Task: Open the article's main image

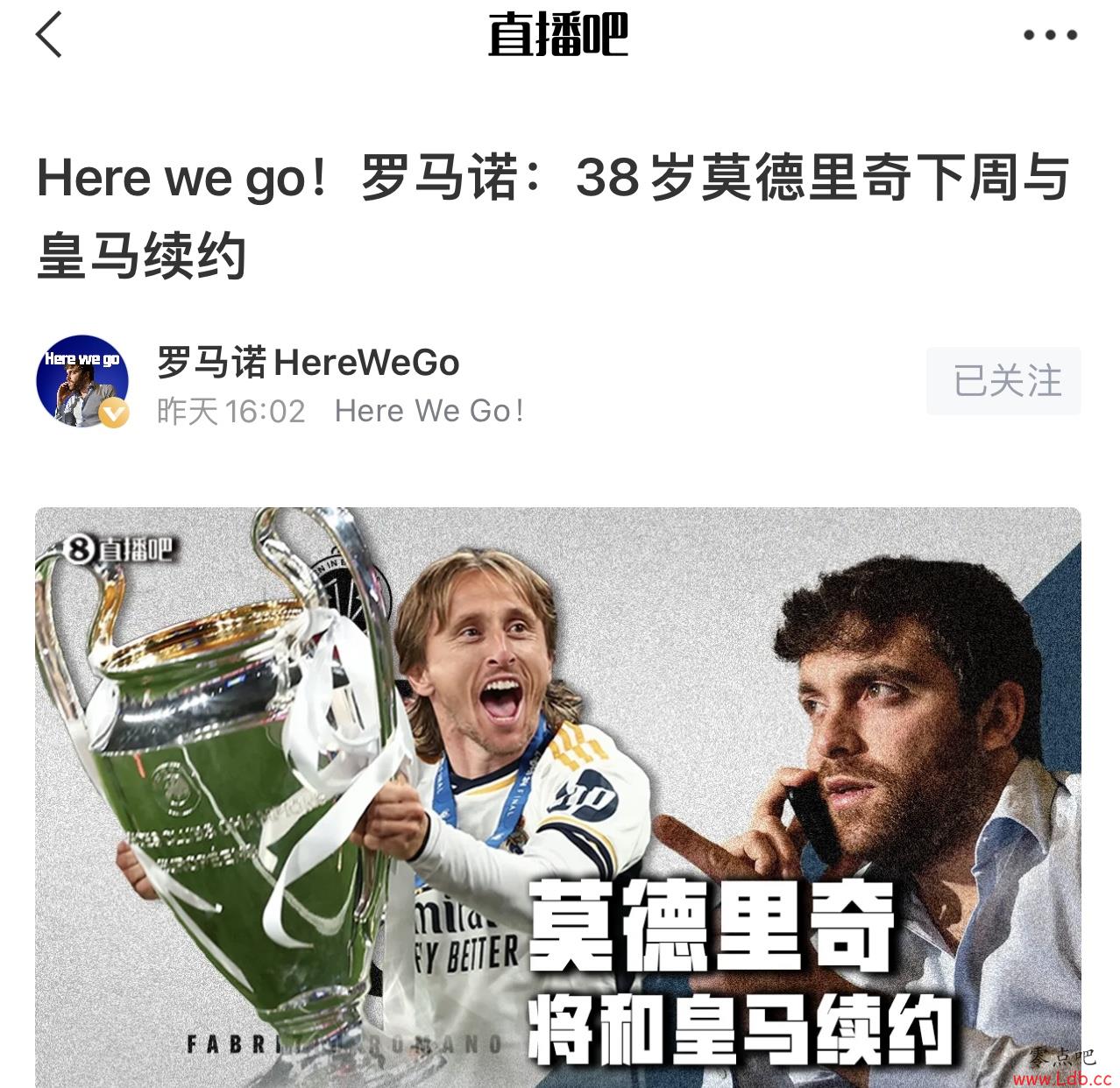Action: point(558,797)
